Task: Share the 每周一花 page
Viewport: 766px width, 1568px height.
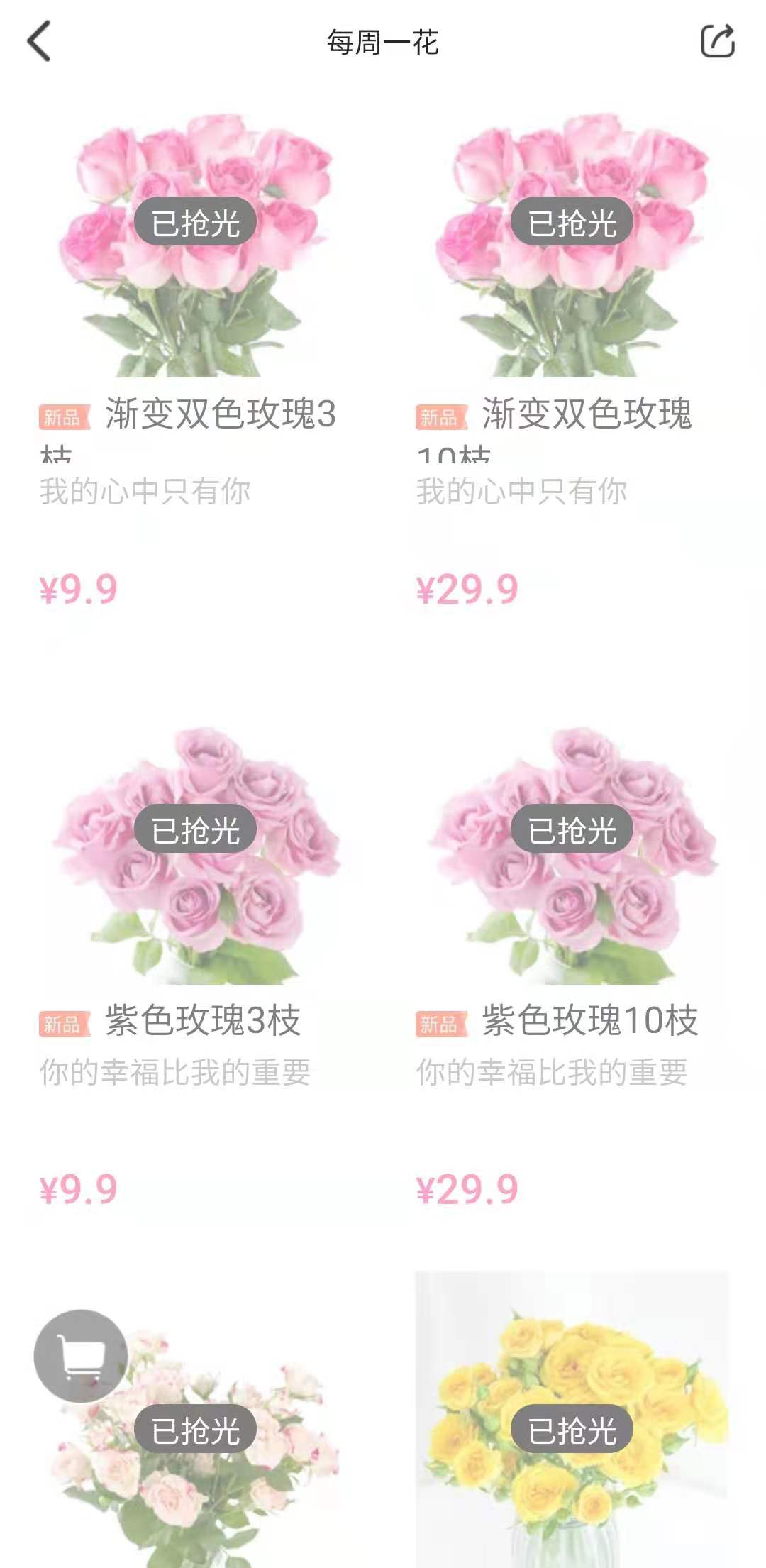Action: click(x=717, y=41)
